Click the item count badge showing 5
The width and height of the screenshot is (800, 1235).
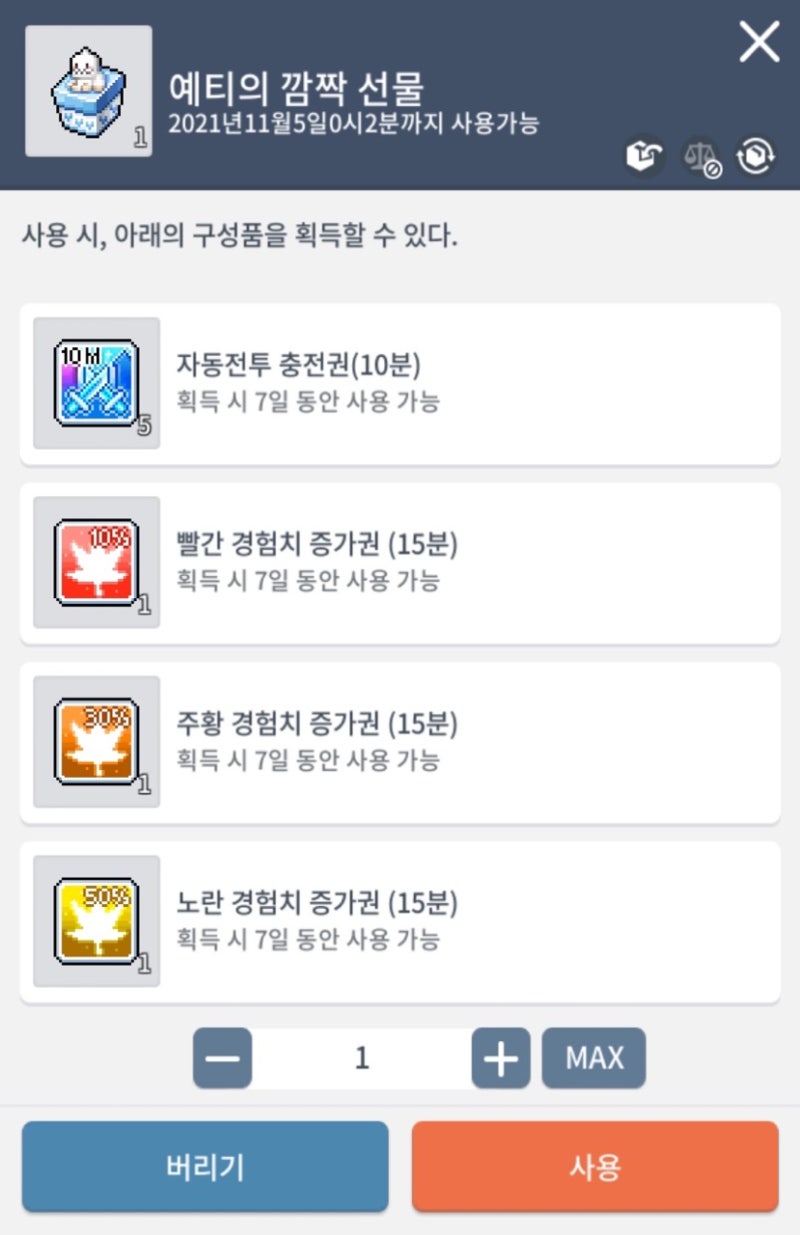point(145,424)
